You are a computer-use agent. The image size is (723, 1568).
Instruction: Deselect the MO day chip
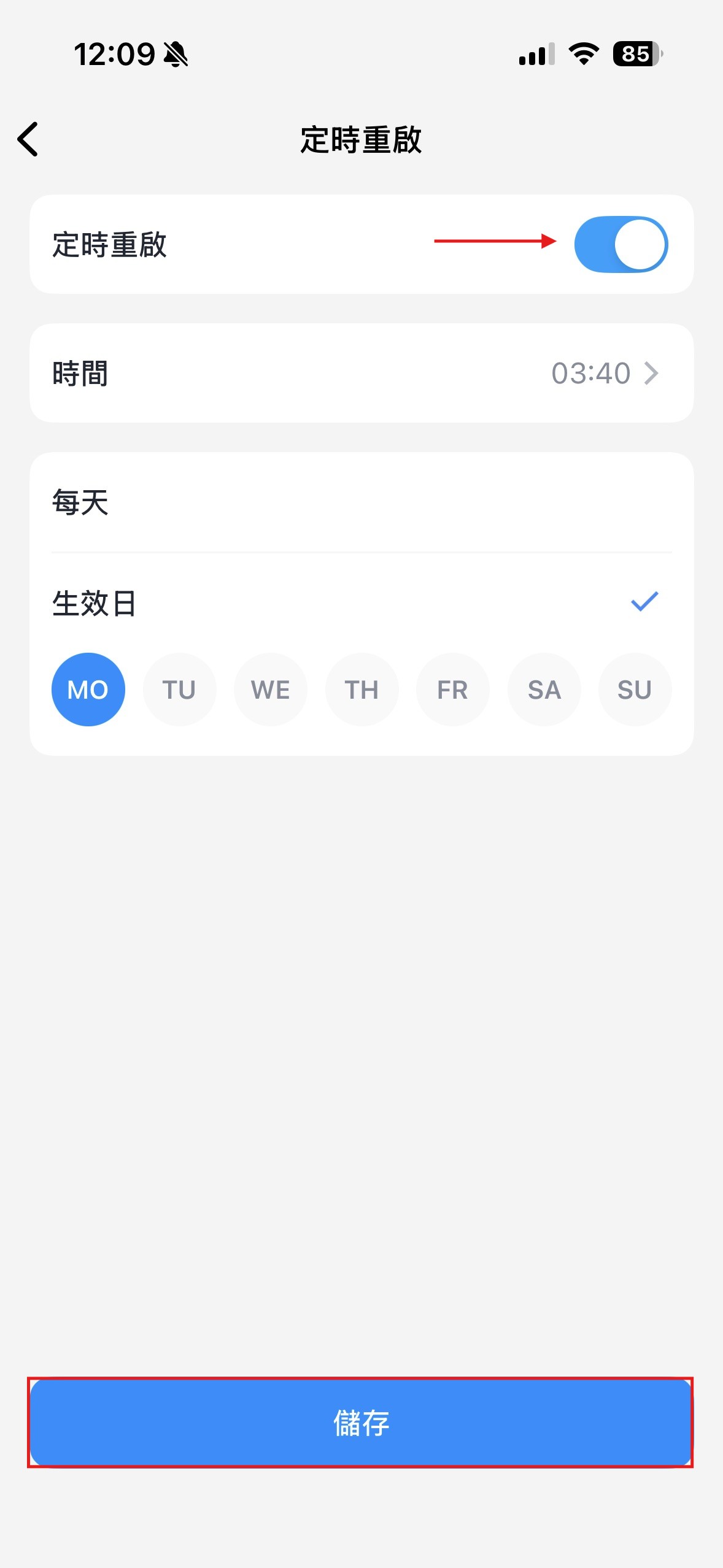click(88, 690)
